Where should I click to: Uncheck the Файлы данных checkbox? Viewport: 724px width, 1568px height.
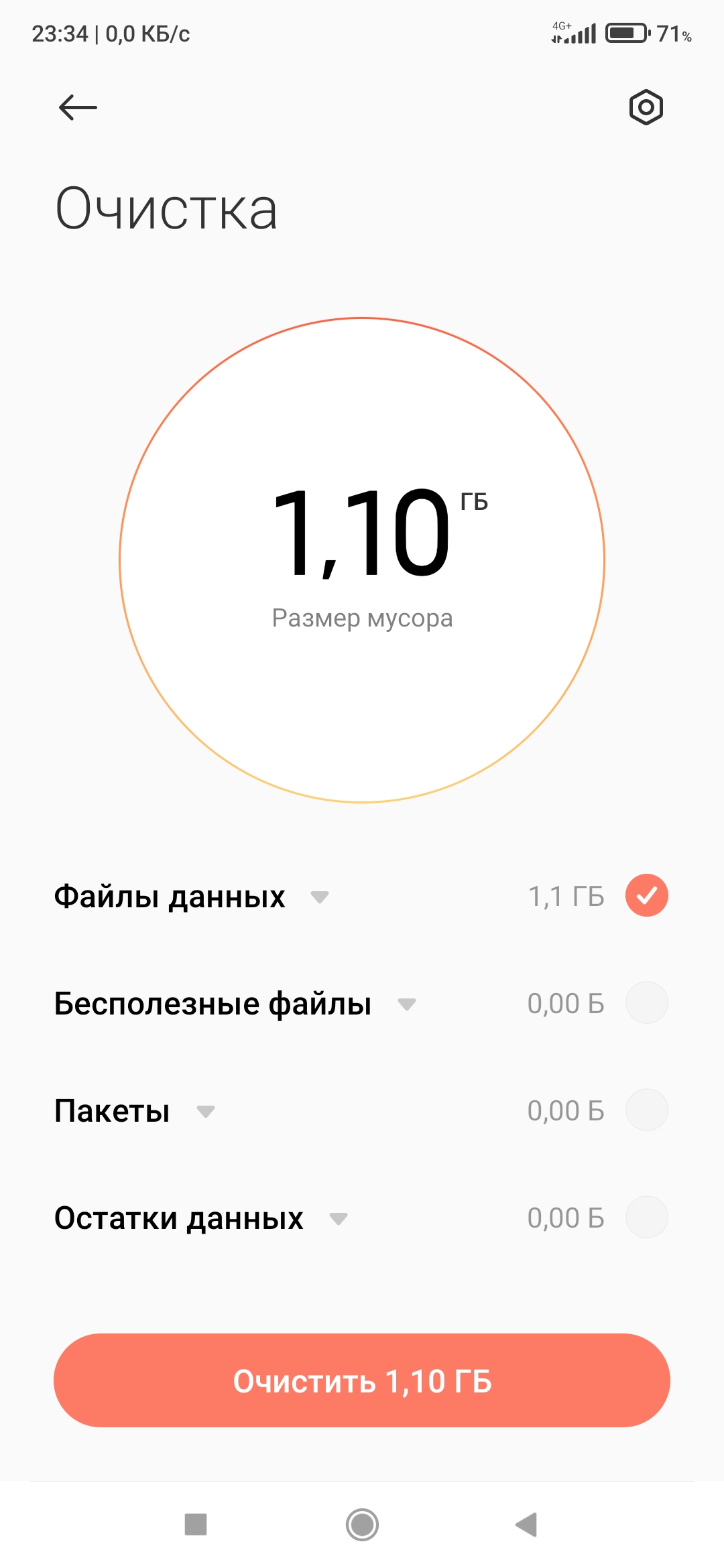coord(646,895)
